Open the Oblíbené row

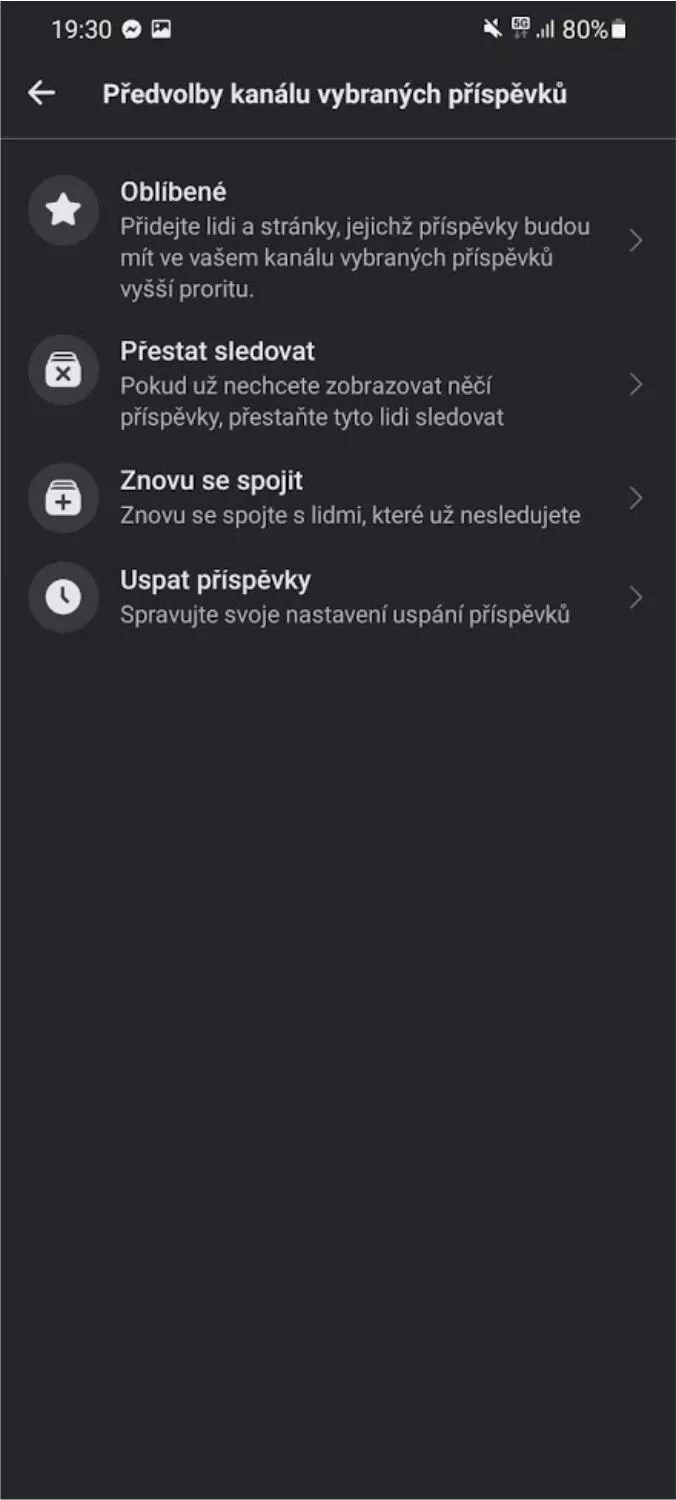click(338, 240)
